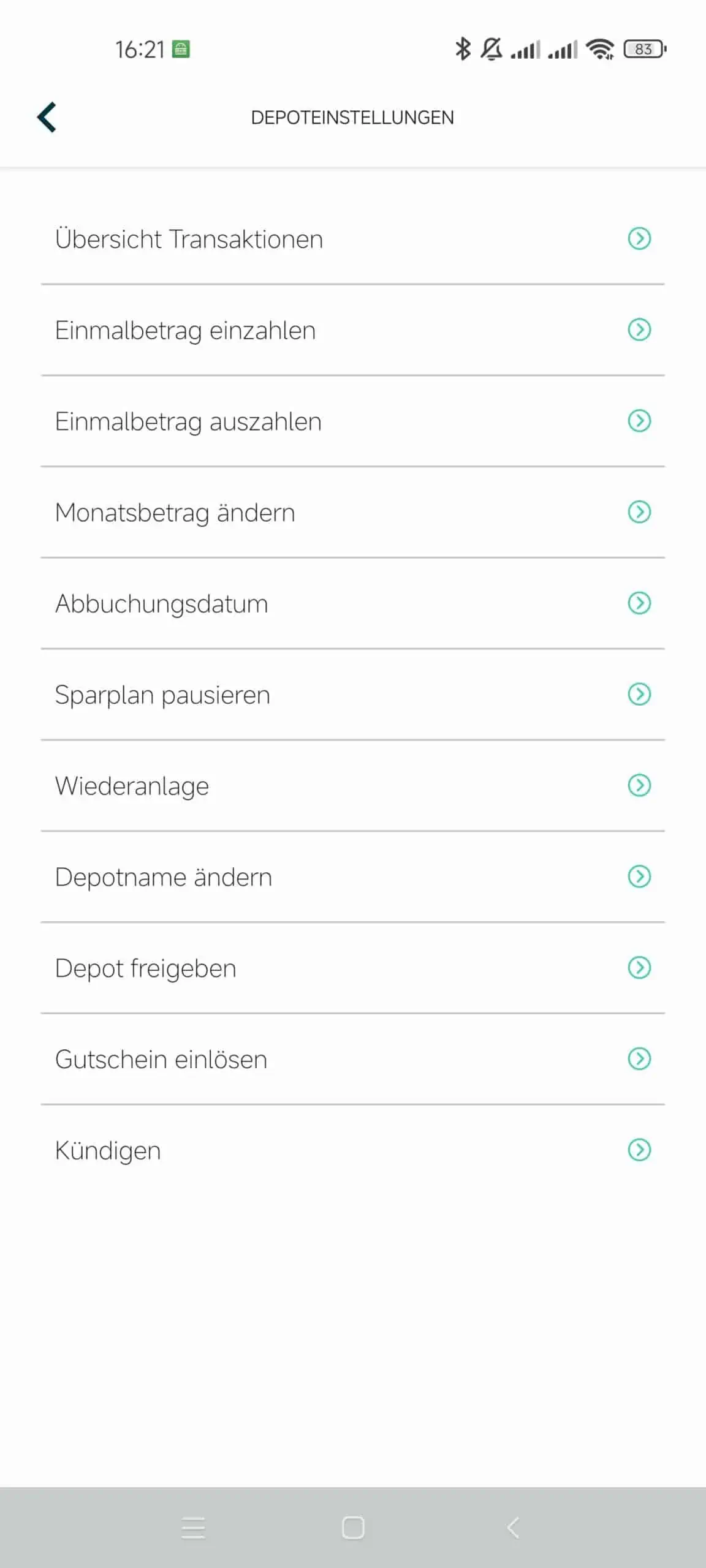Open recent apps from navigation bar
The height and width of the screenshot is (1568, 706).
click(x=194, y=1528)
